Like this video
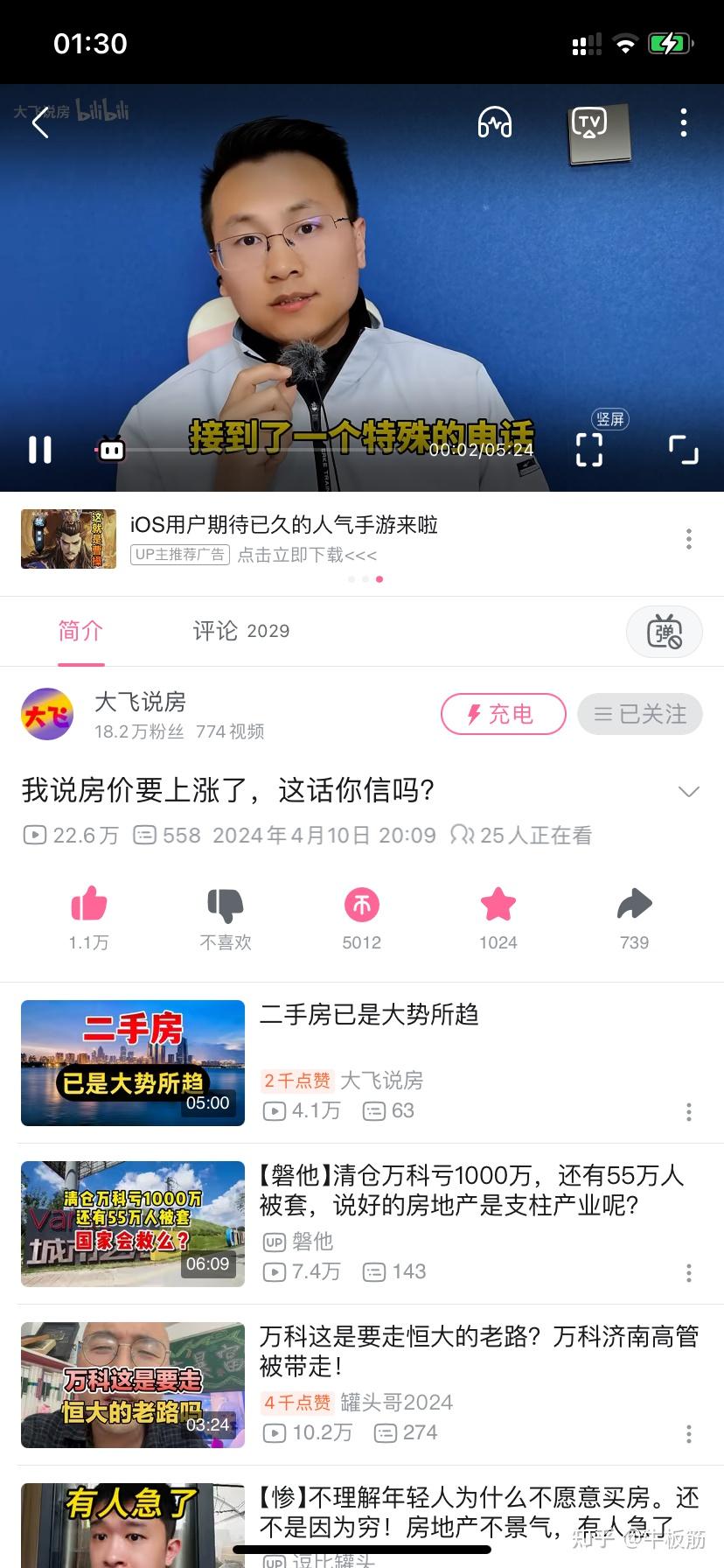The width and height of the screenshot is (724, 1568). coord(89,915)
